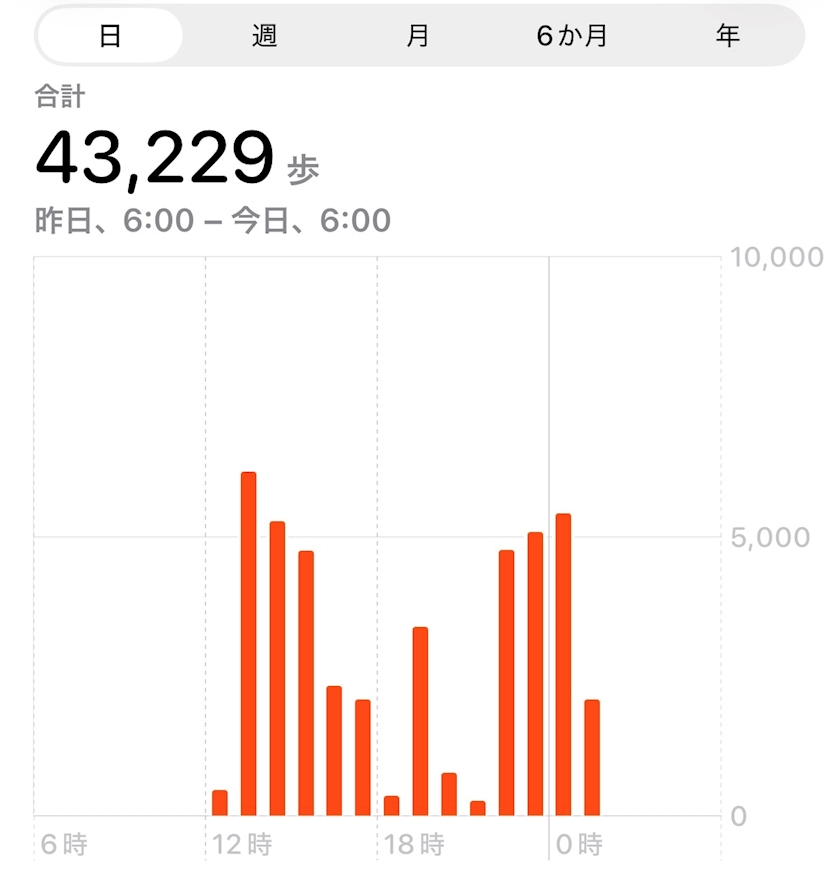This screenshot has width=840, height=869.
Task: Show the 6か月 (six months) view
Action: [x=572, y=36]
